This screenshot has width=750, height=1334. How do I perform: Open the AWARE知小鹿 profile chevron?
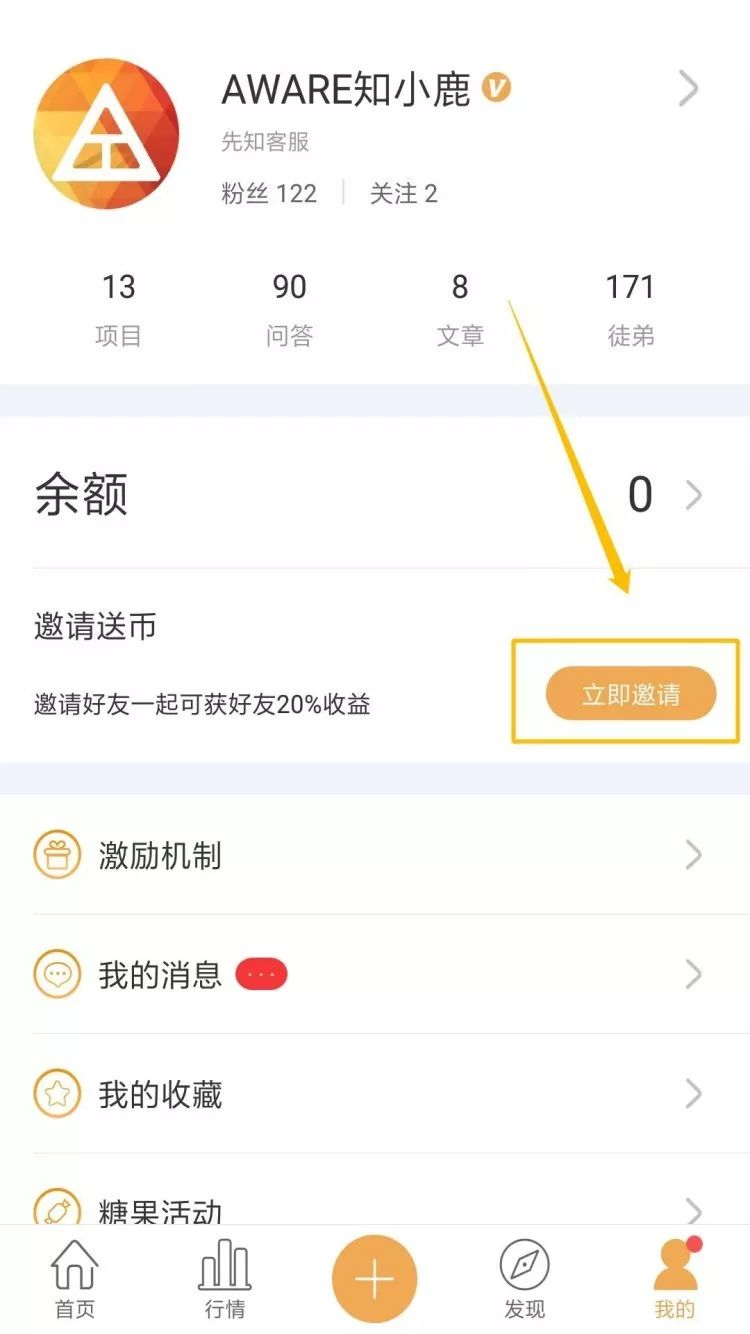pyautogui.click(x=688, y=89)
